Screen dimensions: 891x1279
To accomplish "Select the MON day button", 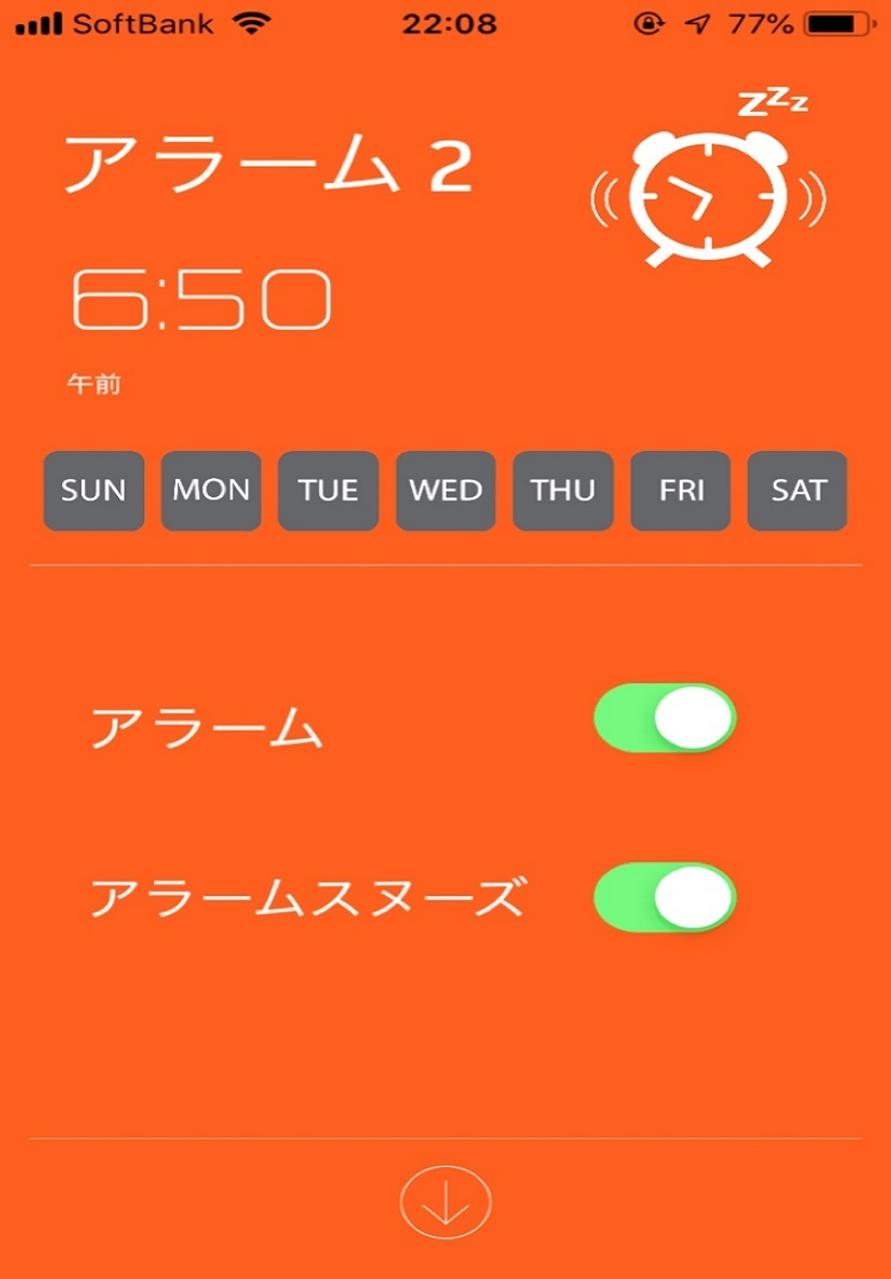I will [211, 491].
